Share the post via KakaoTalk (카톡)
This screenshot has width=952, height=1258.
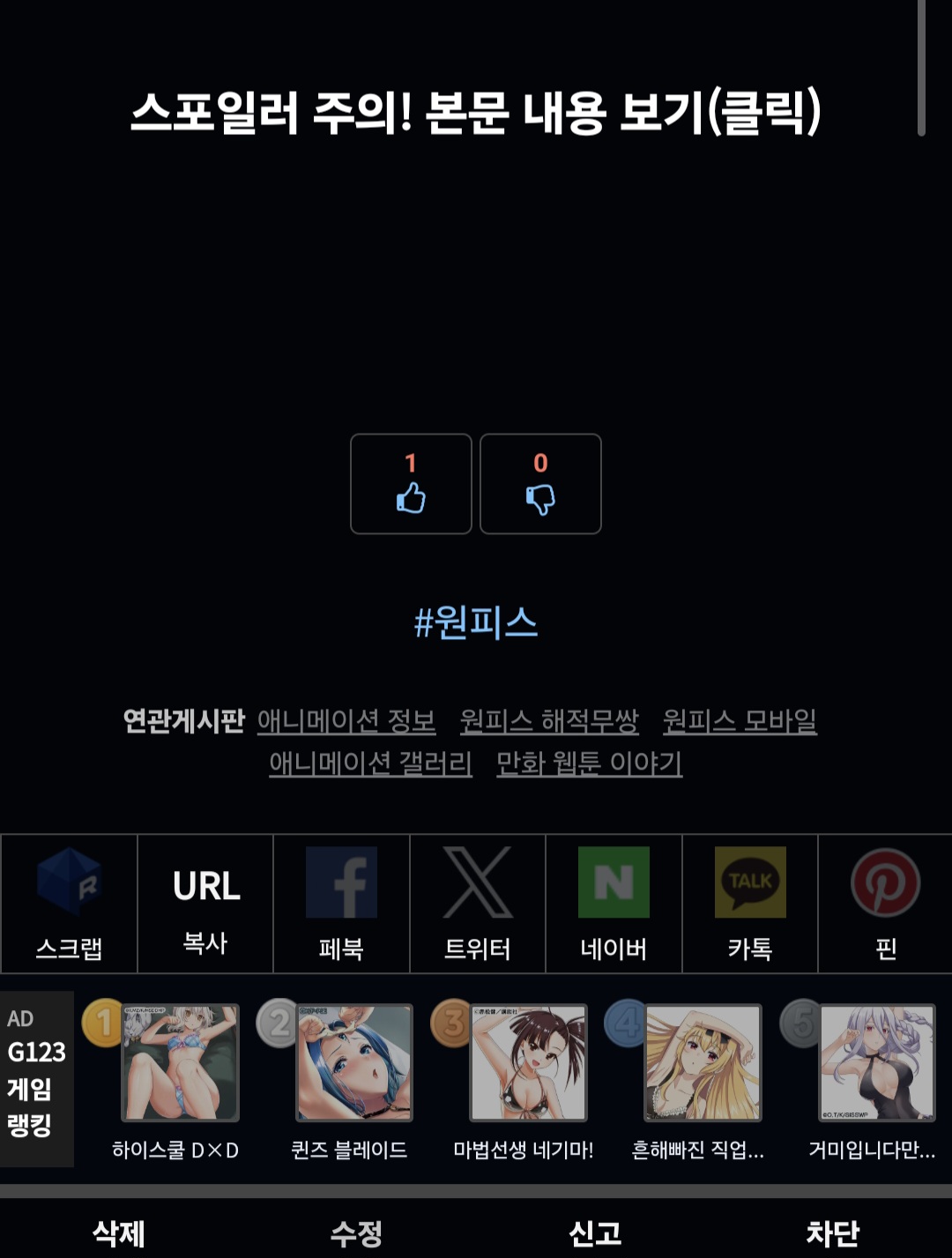(749, 904)
